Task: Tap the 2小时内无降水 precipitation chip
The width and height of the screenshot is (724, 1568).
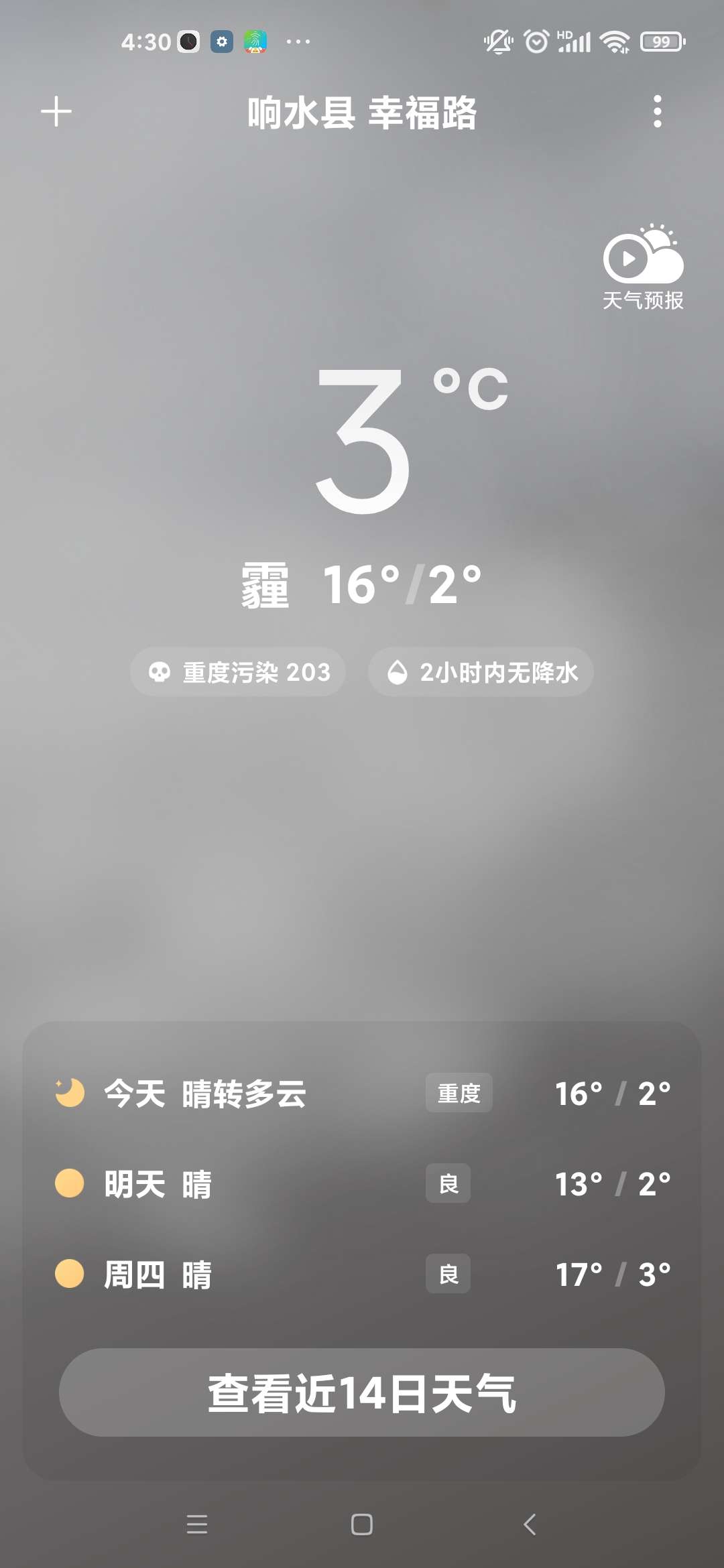Action: click(x=481, y=672)
